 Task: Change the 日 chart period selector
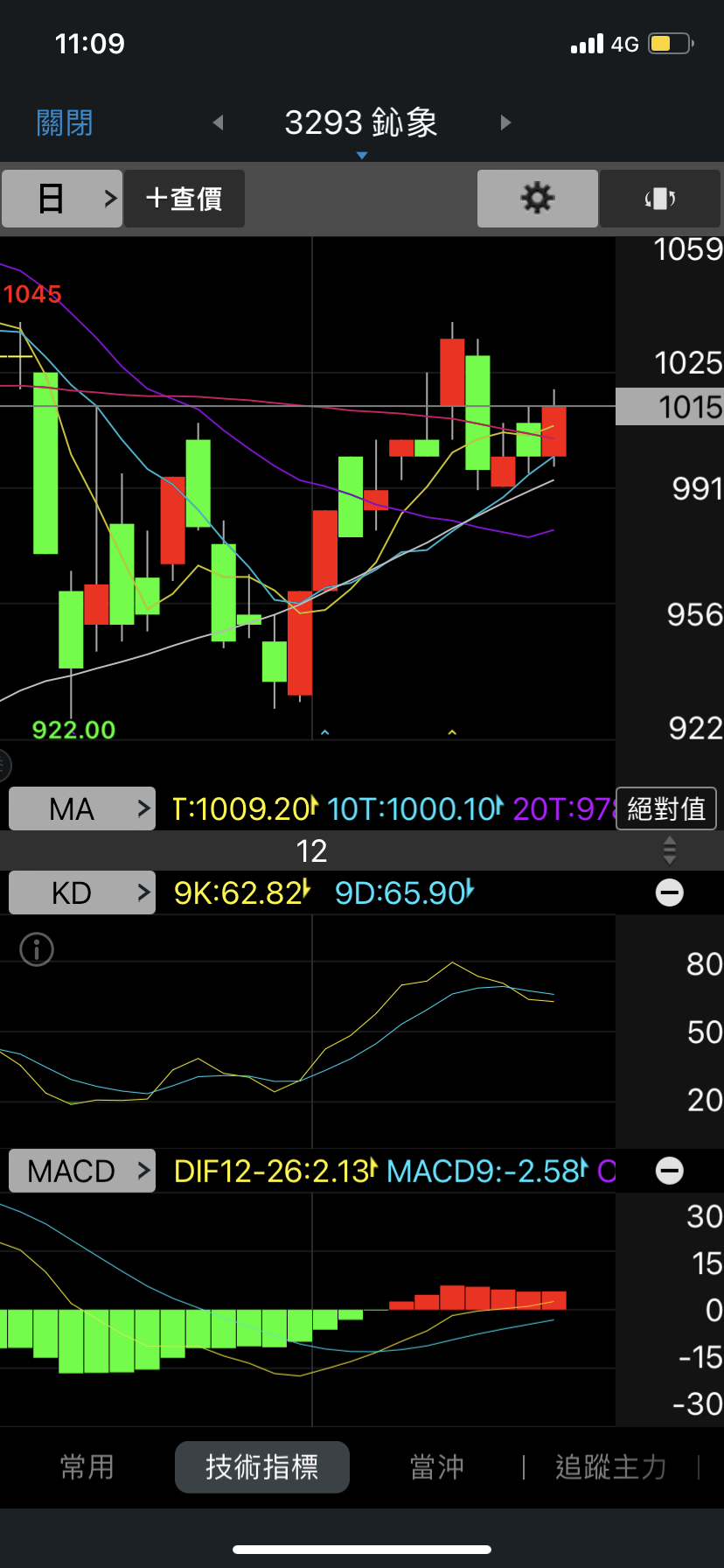tap(62, 199)
